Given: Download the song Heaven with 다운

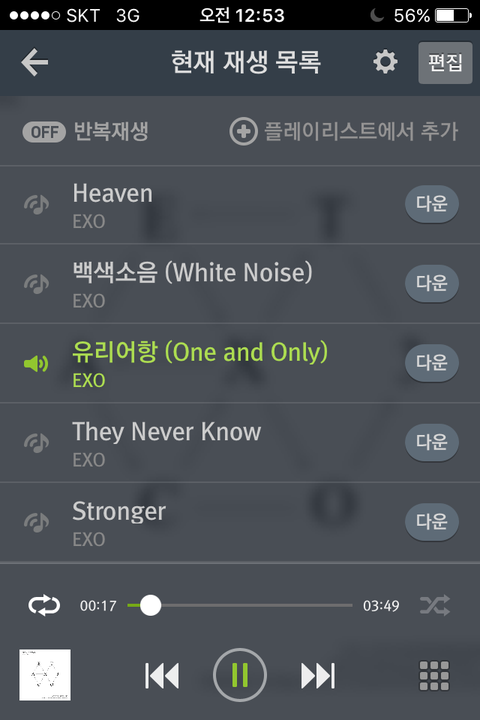Looking at the screenshot, I should coord(432,203).
